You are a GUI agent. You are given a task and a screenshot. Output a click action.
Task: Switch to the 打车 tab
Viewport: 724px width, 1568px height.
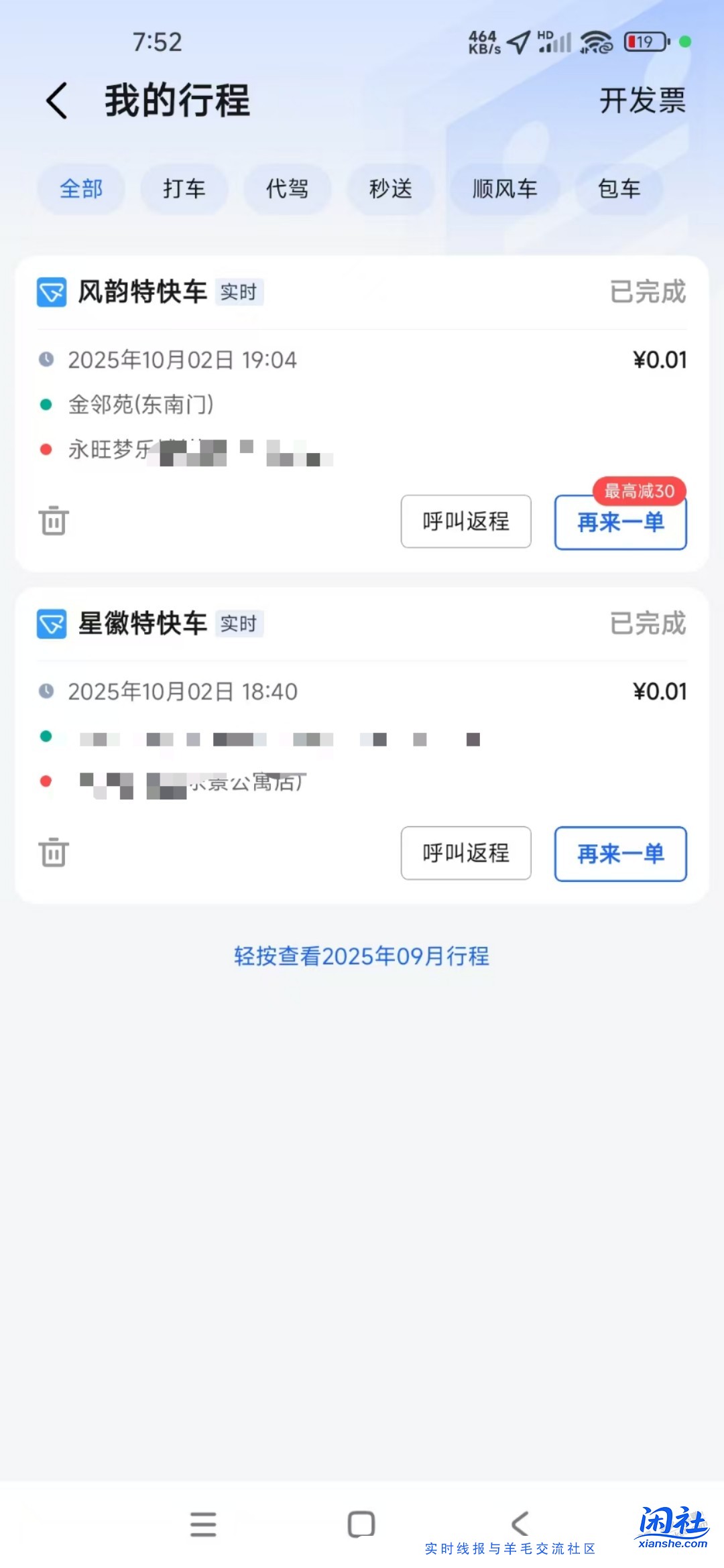point(184,189)
